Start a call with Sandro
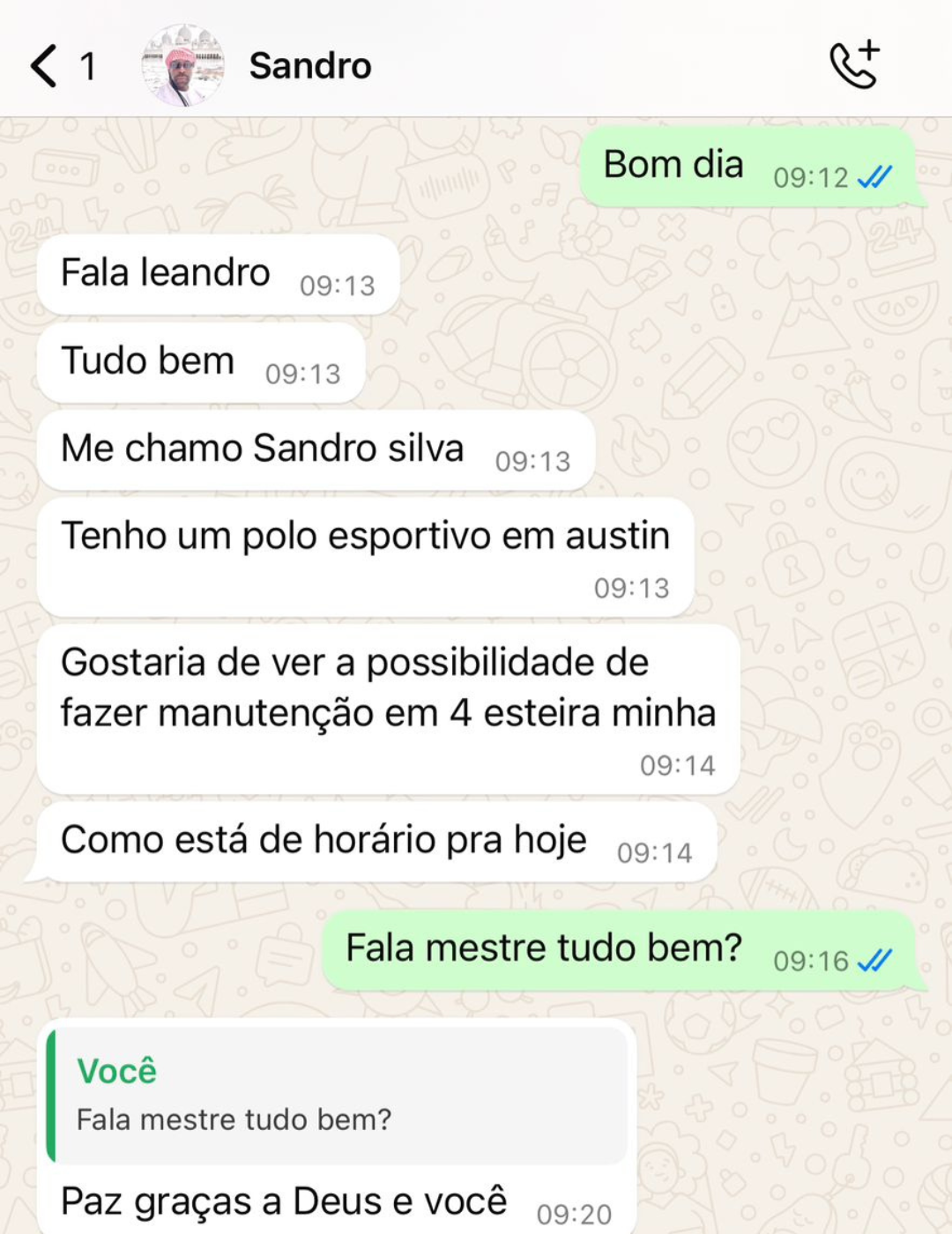The width and height of the screenshot is (952, 1234). click(854, 64)
